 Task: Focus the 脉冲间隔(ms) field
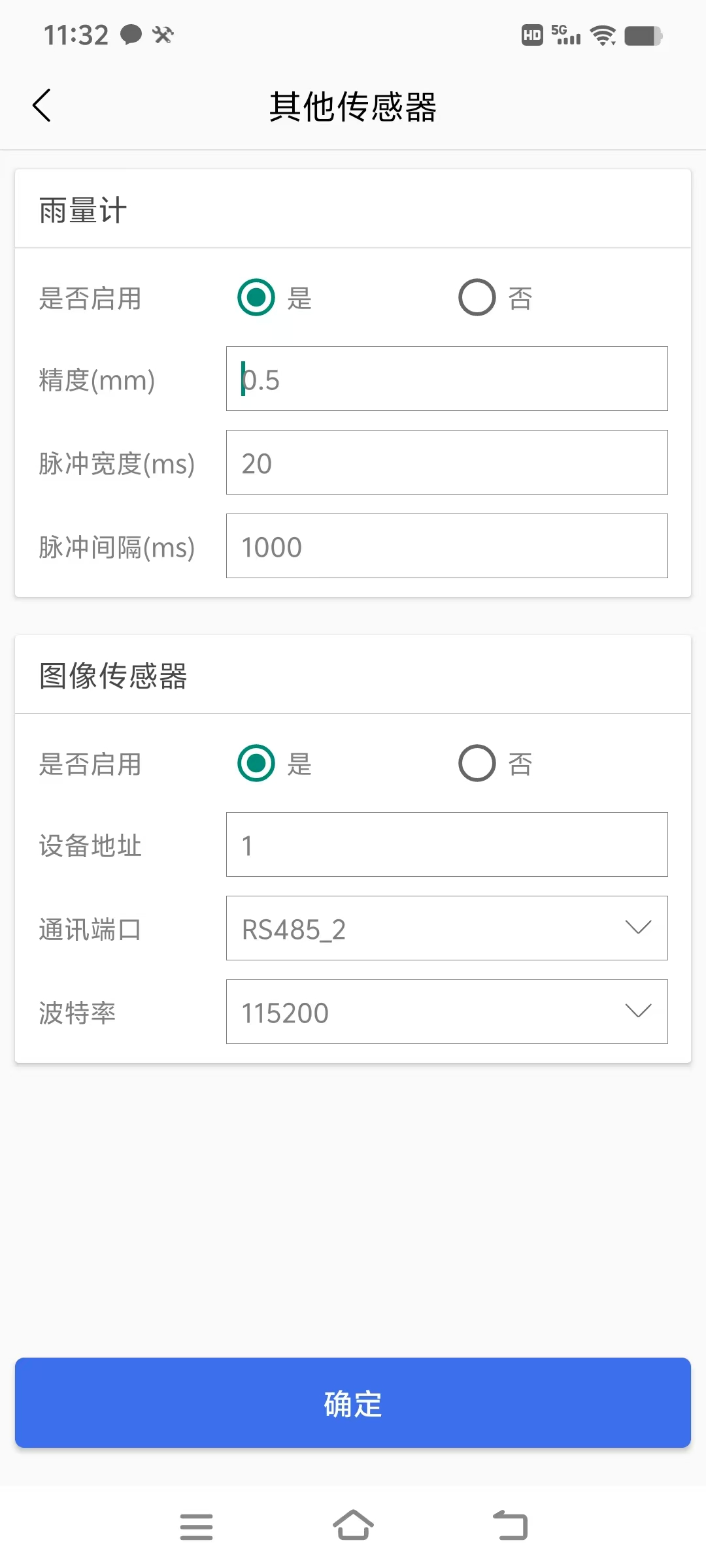[x=446, y=546]
